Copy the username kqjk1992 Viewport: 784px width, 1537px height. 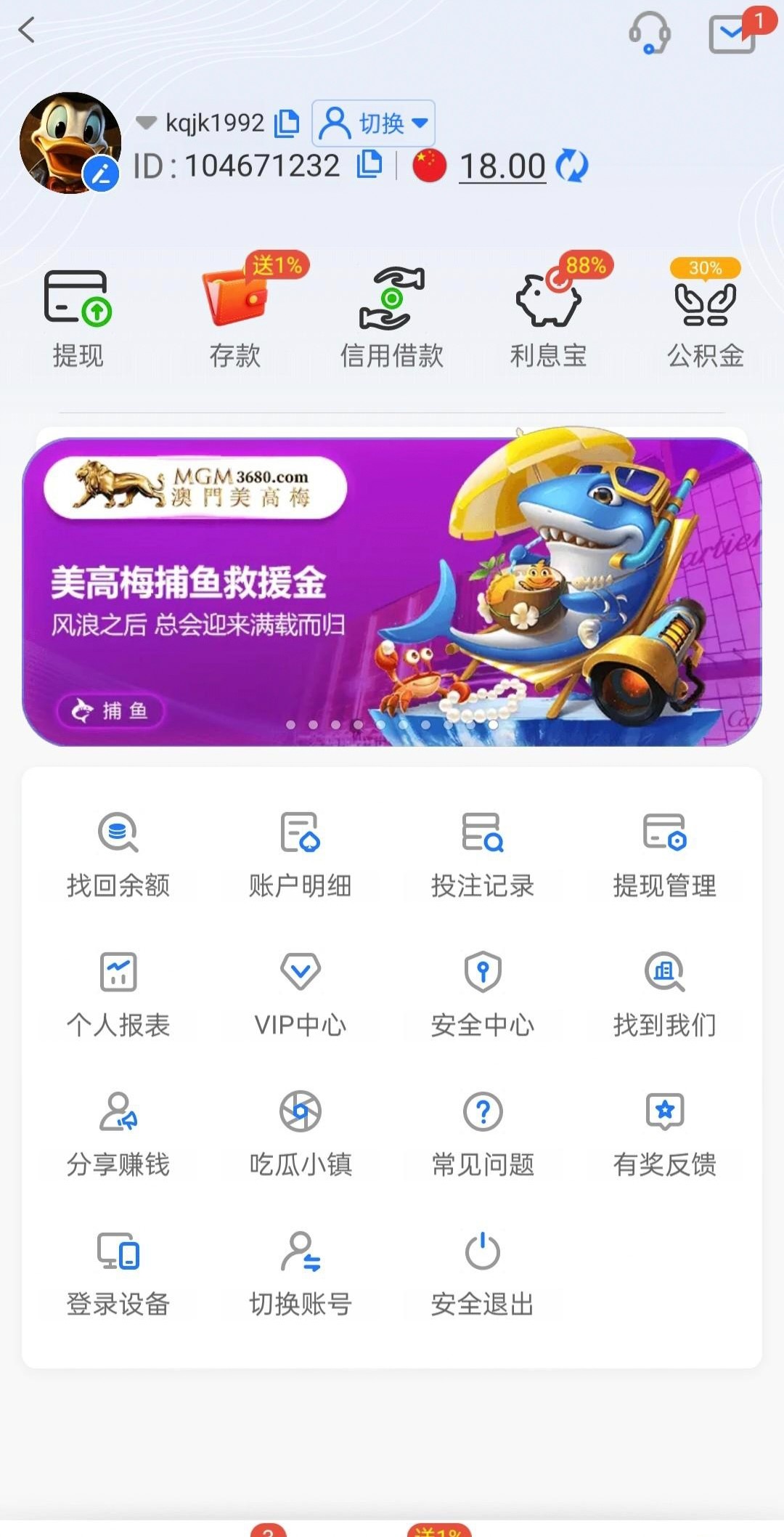[287, 123]
